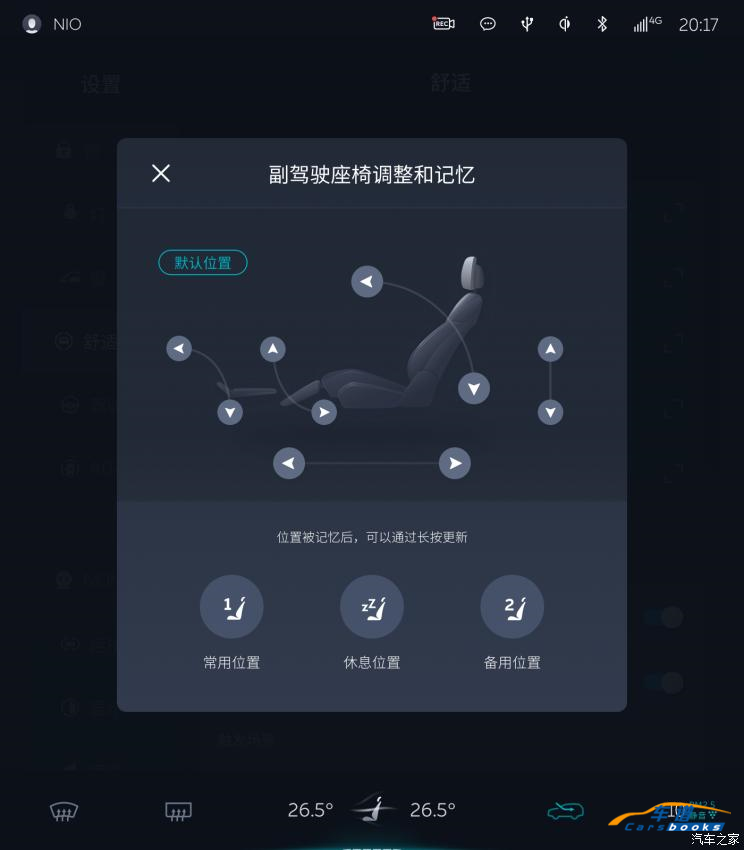This screenshot has width=744, height=850.
Task: Recline the seat backrest down
Action: tap(474, 388)
